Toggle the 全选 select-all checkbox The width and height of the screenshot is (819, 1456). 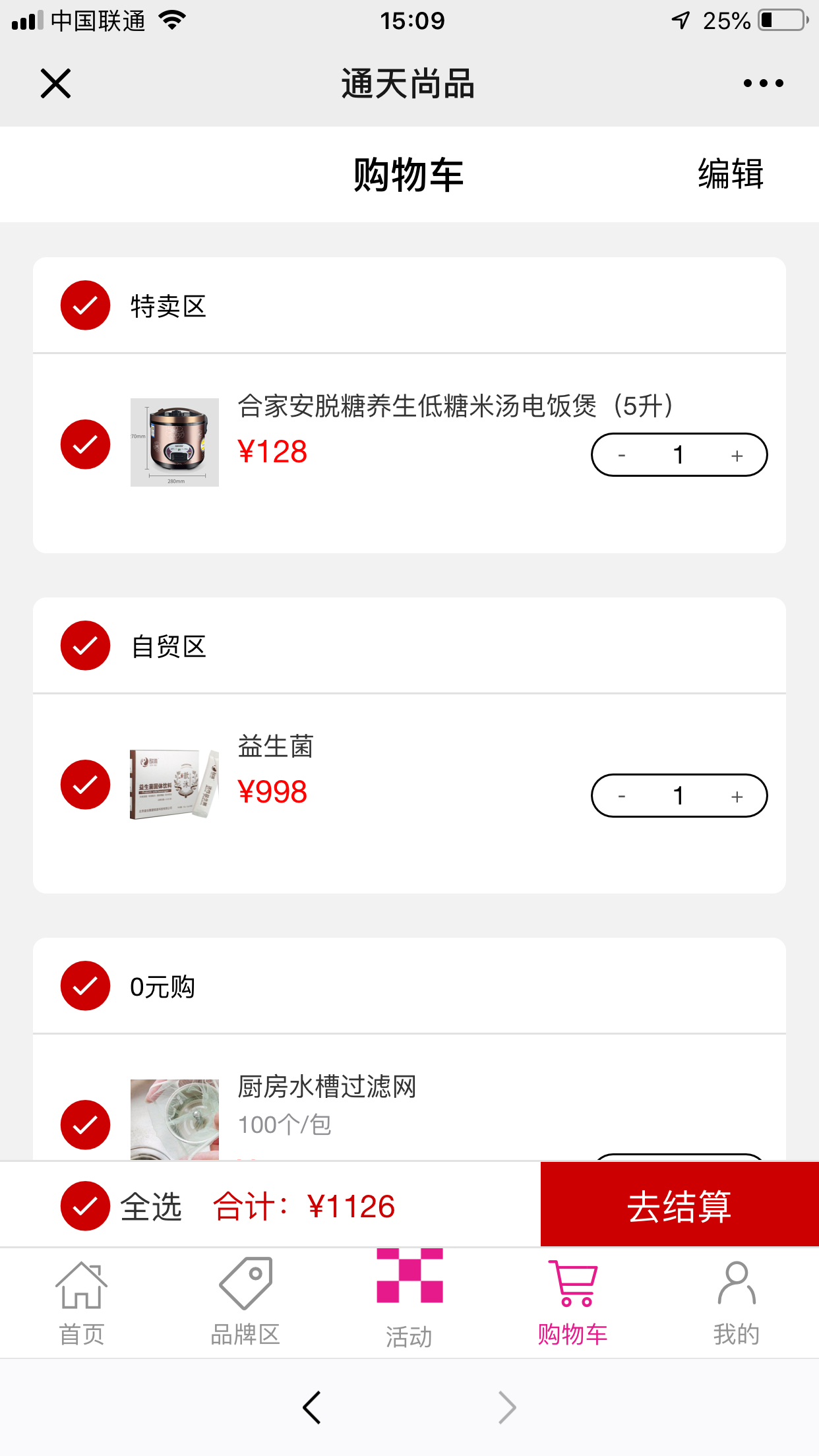click(84, 1204)
